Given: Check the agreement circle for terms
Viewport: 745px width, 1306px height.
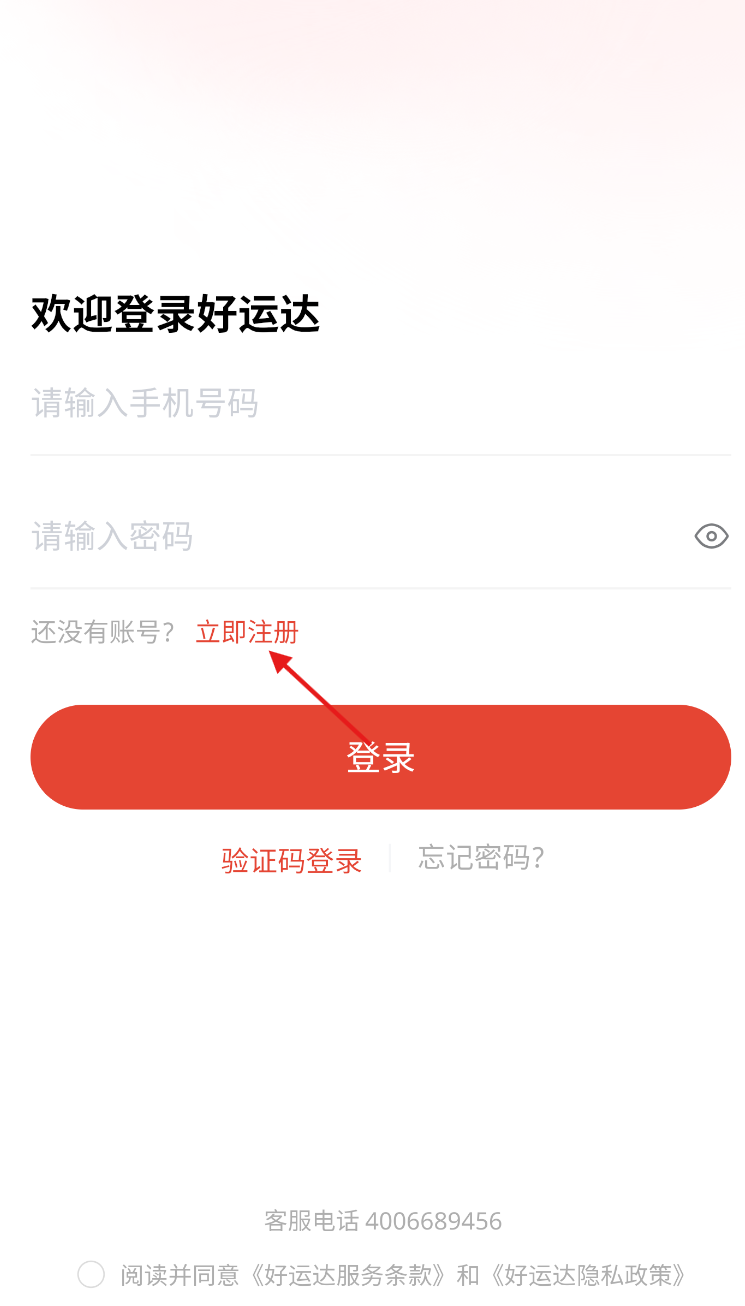Looking at the screenshot, I should pyautogui.click(x=91, y=1274).
